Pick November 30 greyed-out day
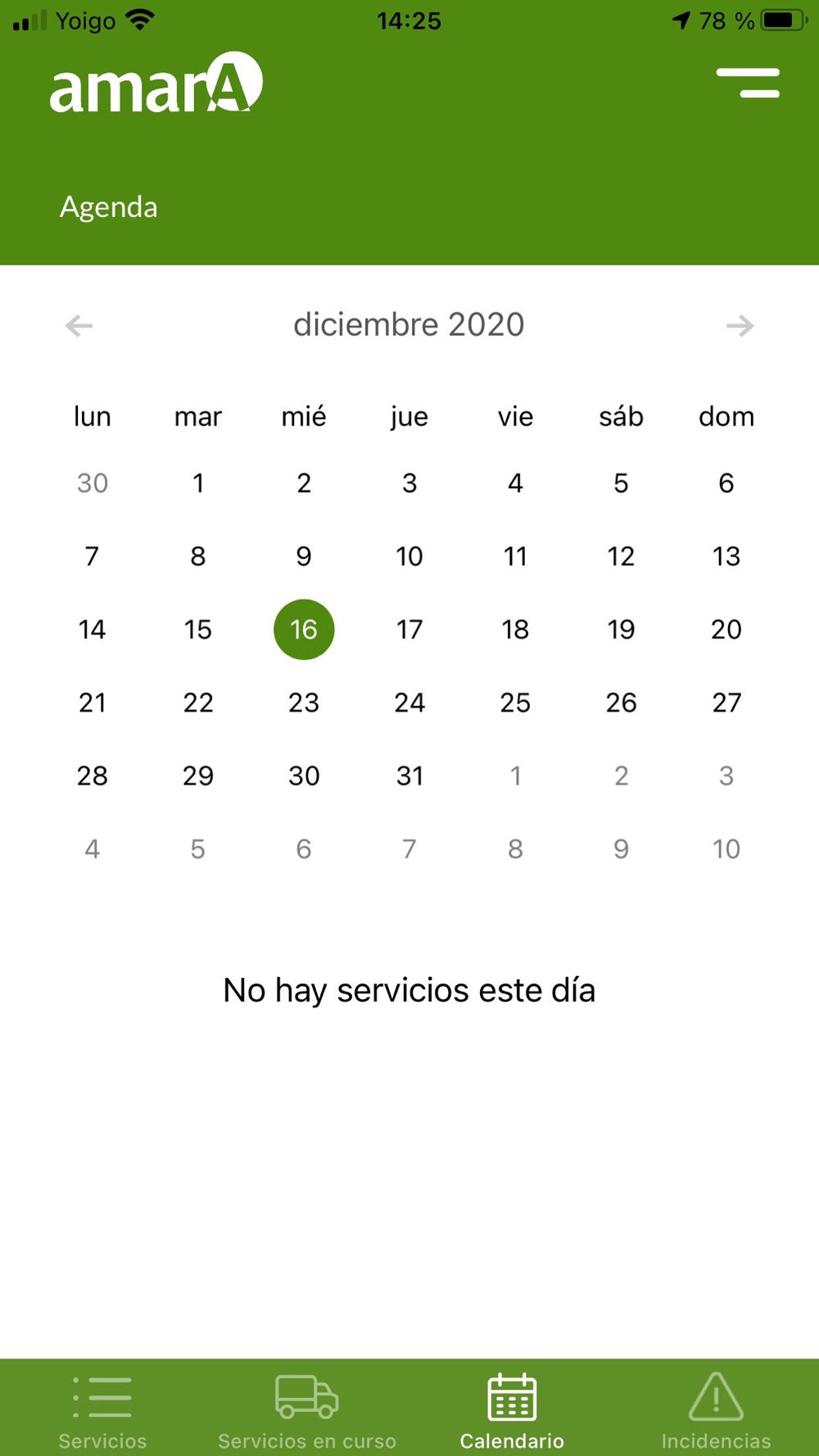The image size is (819, 1456). 93,483
